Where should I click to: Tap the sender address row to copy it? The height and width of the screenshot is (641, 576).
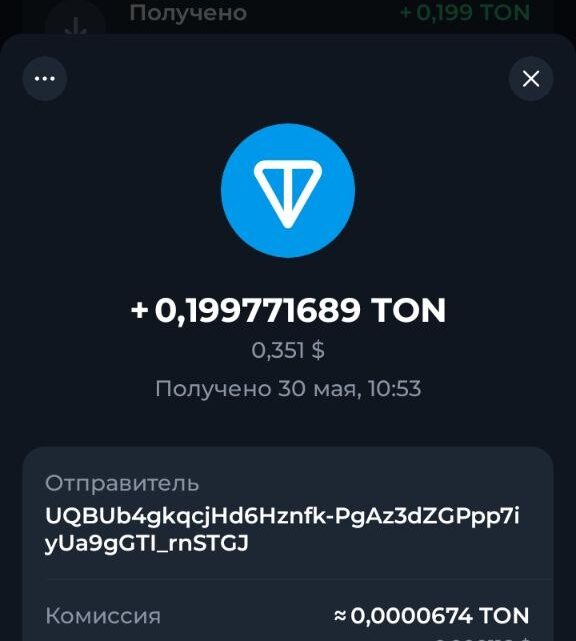(x=288, y=513)
